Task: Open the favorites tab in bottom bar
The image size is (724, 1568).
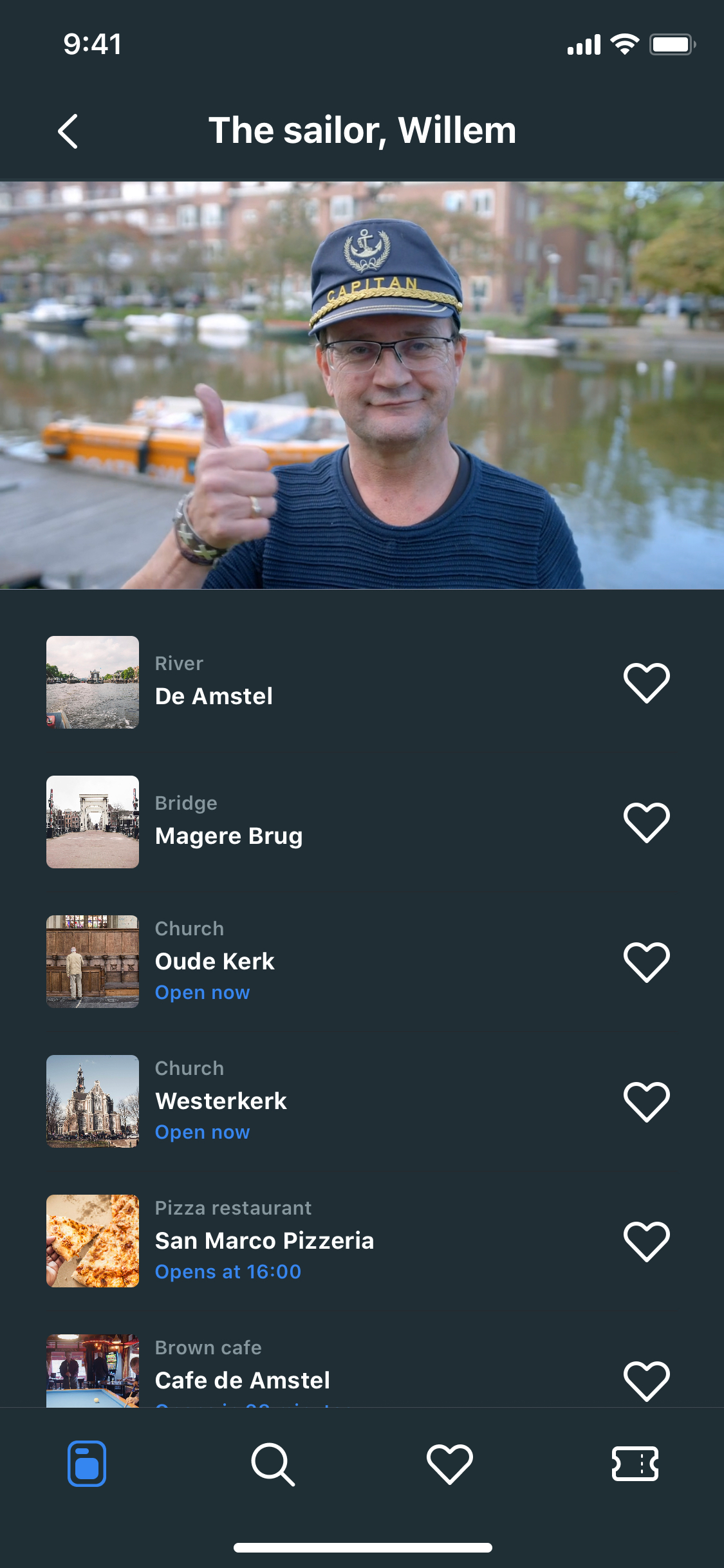Action: 450,1464
